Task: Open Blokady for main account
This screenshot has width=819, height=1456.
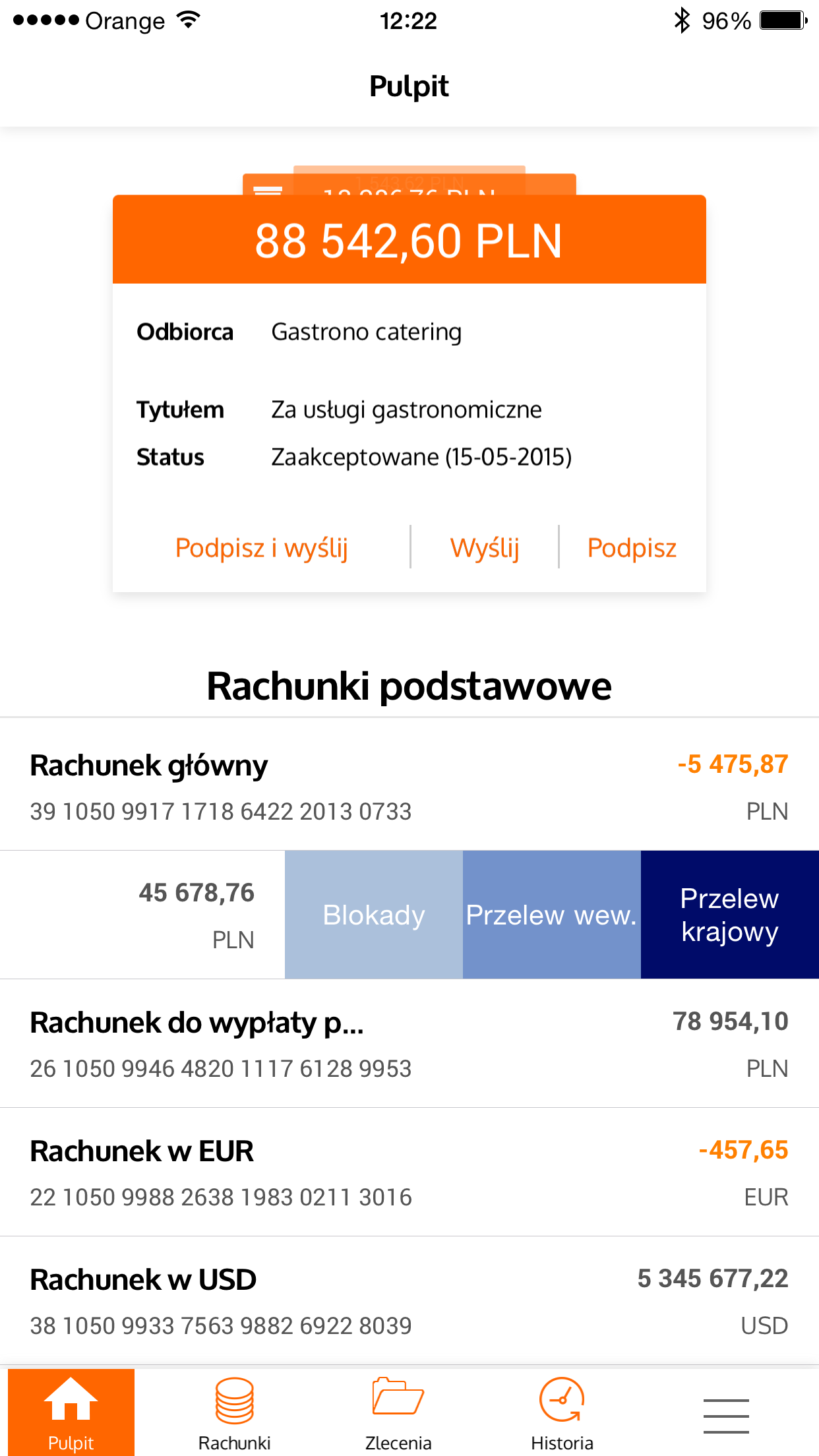Action: (x=374, y=915)
